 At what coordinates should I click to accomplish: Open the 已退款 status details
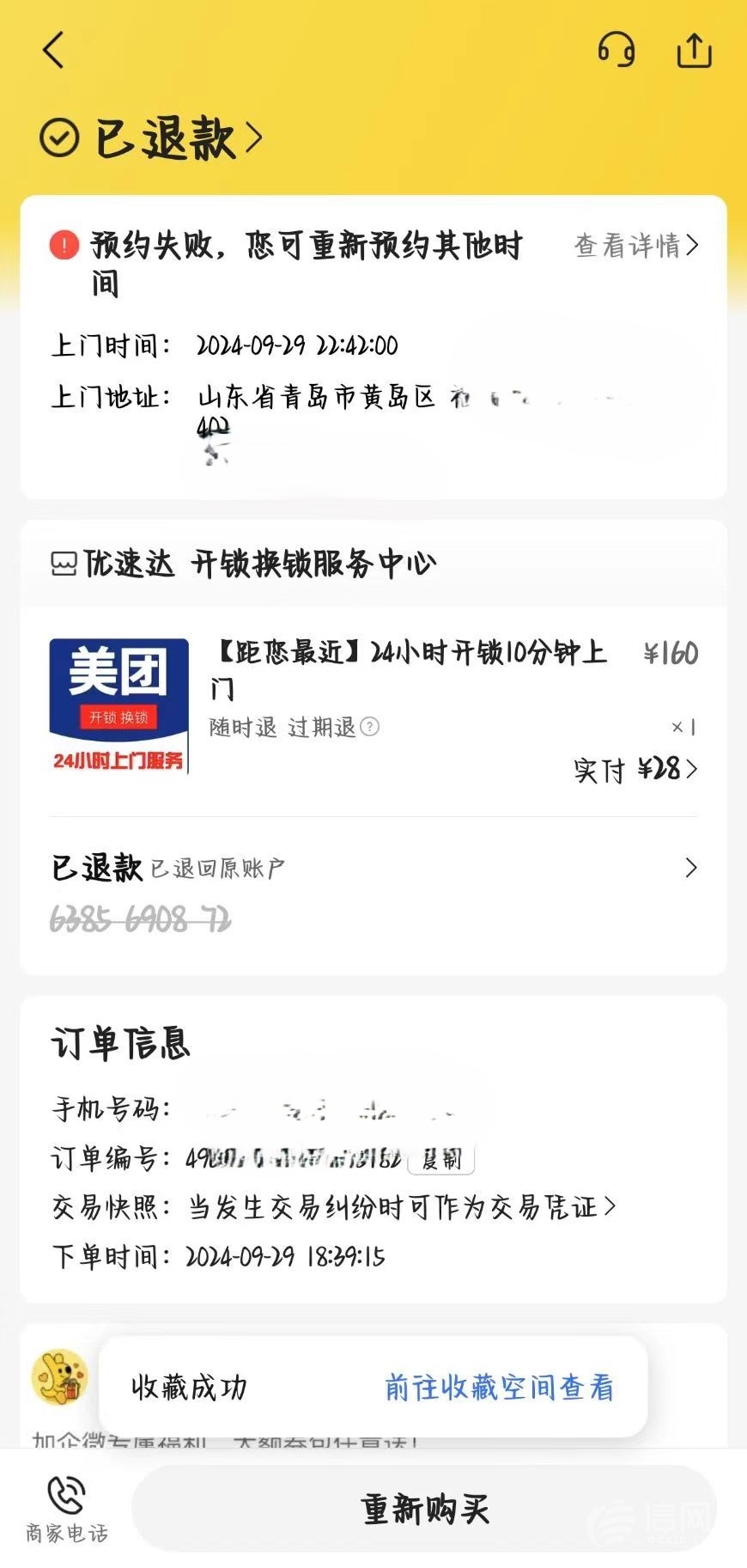pyautogui.click(x=153, y=137)
